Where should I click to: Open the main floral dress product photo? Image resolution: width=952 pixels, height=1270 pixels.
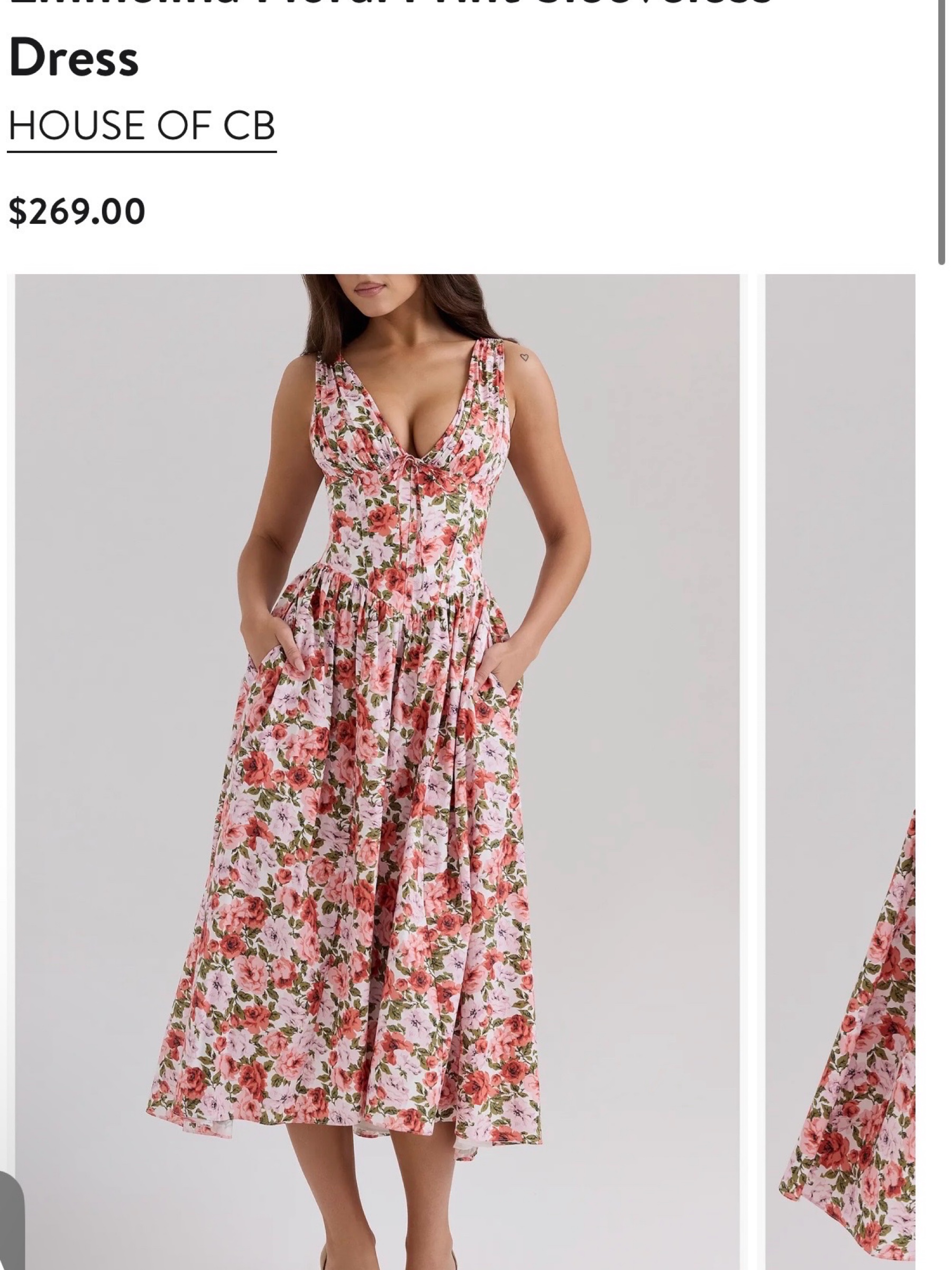(377, 772)
